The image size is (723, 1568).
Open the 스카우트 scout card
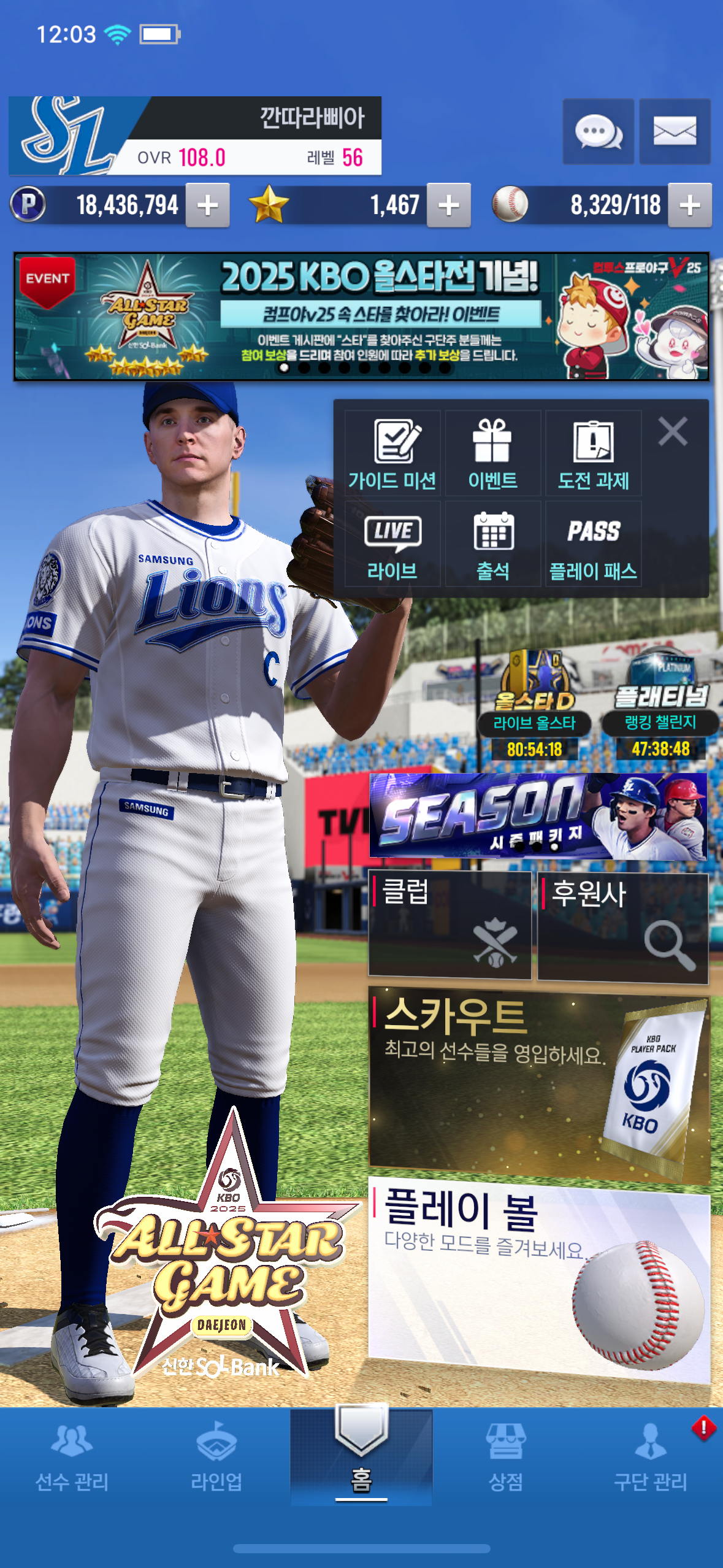pos(538,1084)
